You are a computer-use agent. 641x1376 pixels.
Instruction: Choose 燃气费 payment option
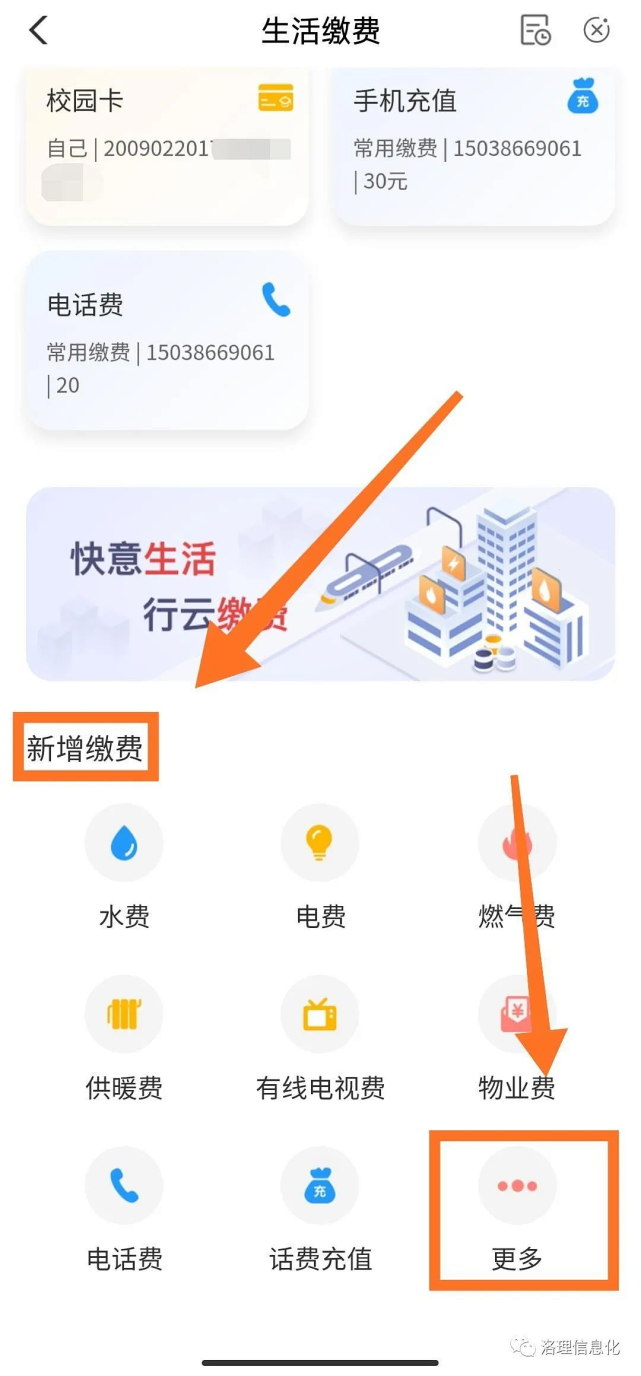(517, 868)
